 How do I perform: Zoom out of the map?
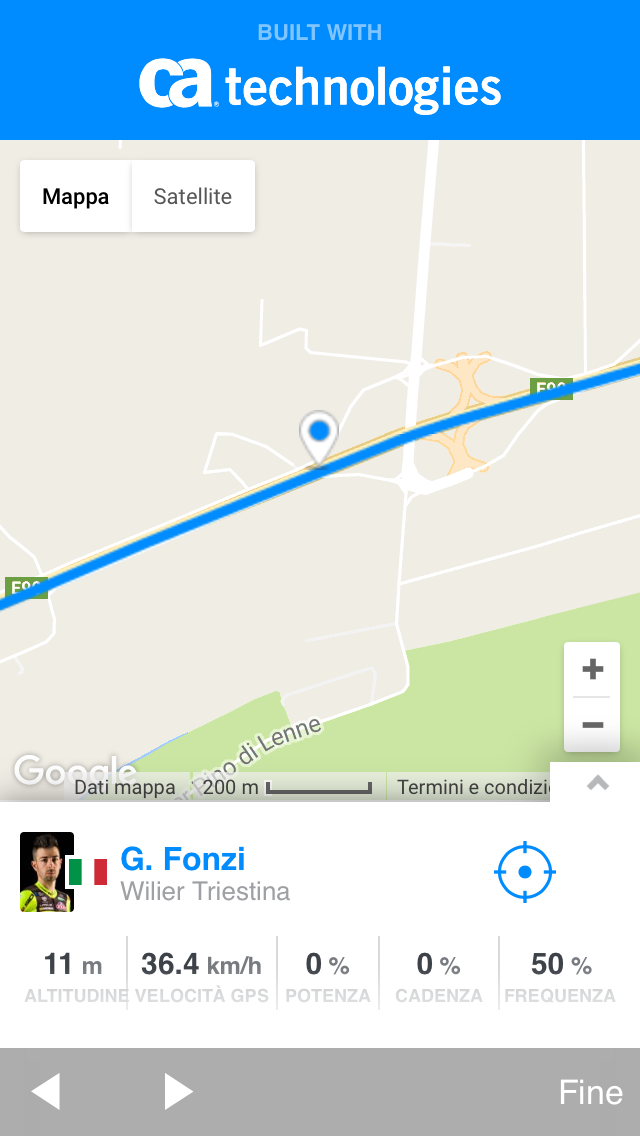point(592,724)
